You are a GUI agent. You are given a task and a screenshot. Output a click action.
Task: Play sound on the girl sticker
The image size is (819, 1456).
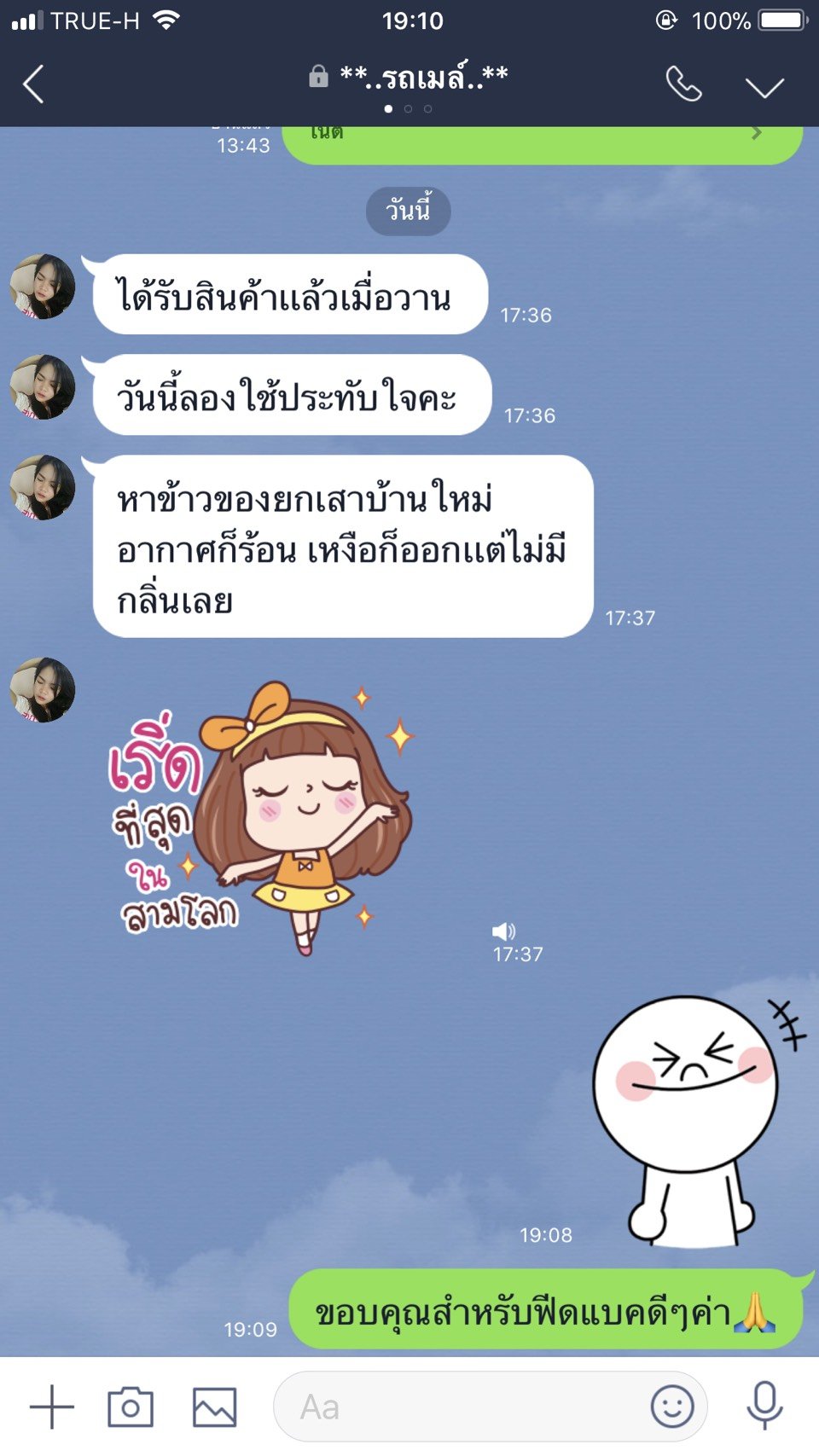pos(503,931)
